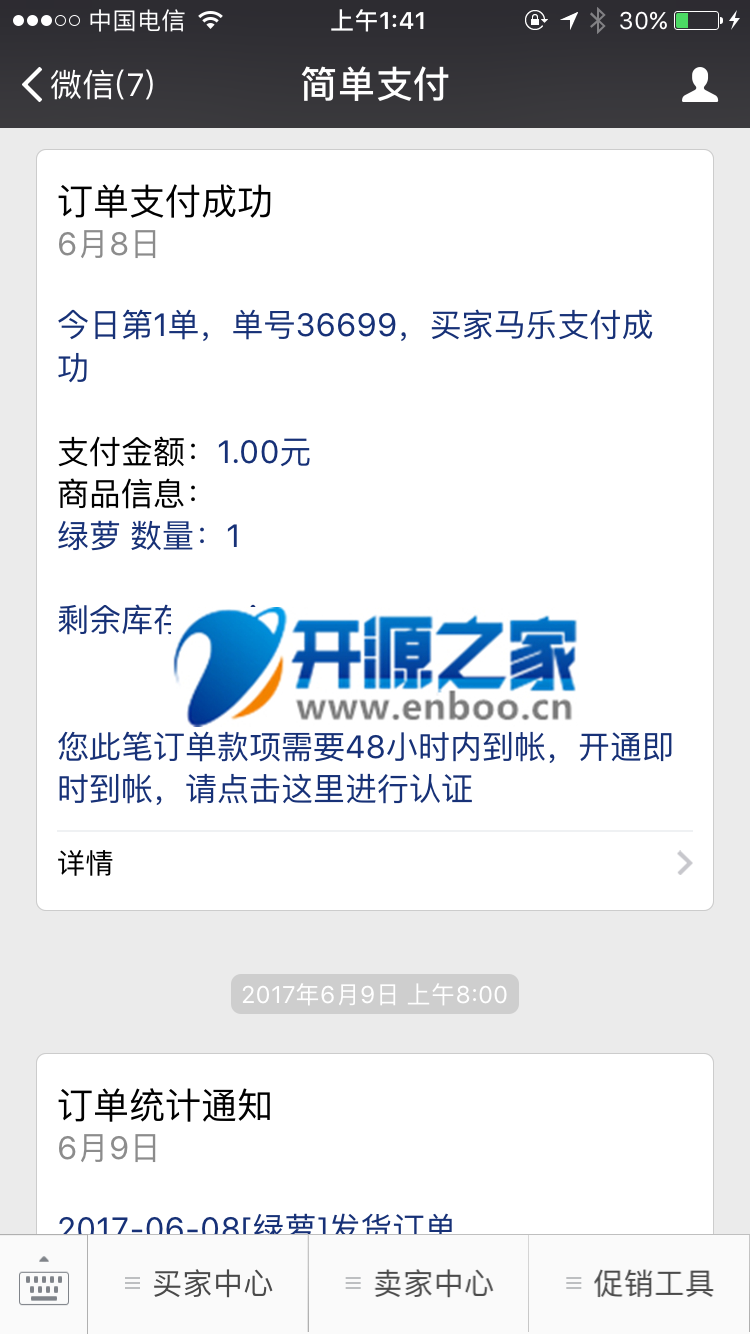Open the 买家中心 menu
The width and height of the screenshot is (750, 1334).
click(199, 1284)
